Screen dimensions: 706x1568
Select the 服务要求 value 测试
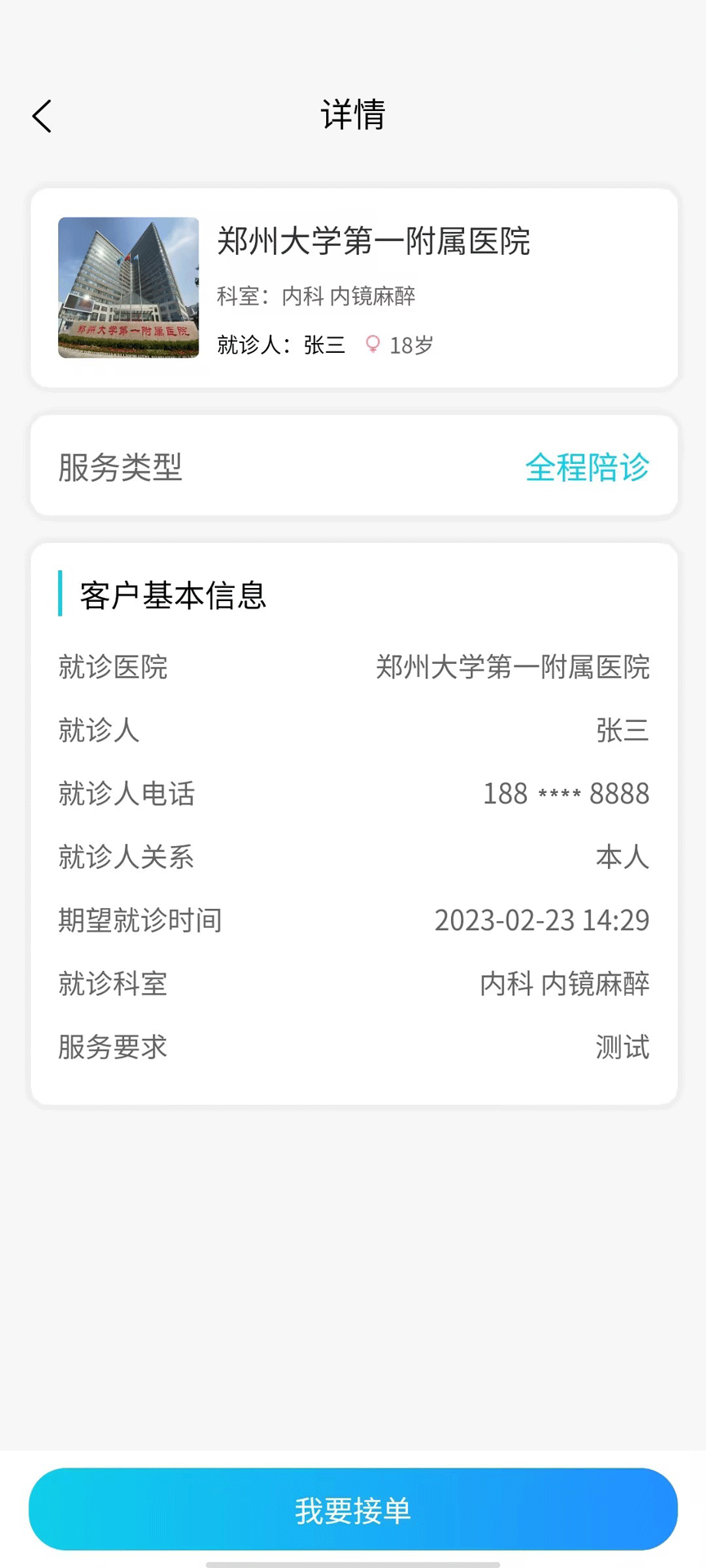click(x=622, y=1048)
